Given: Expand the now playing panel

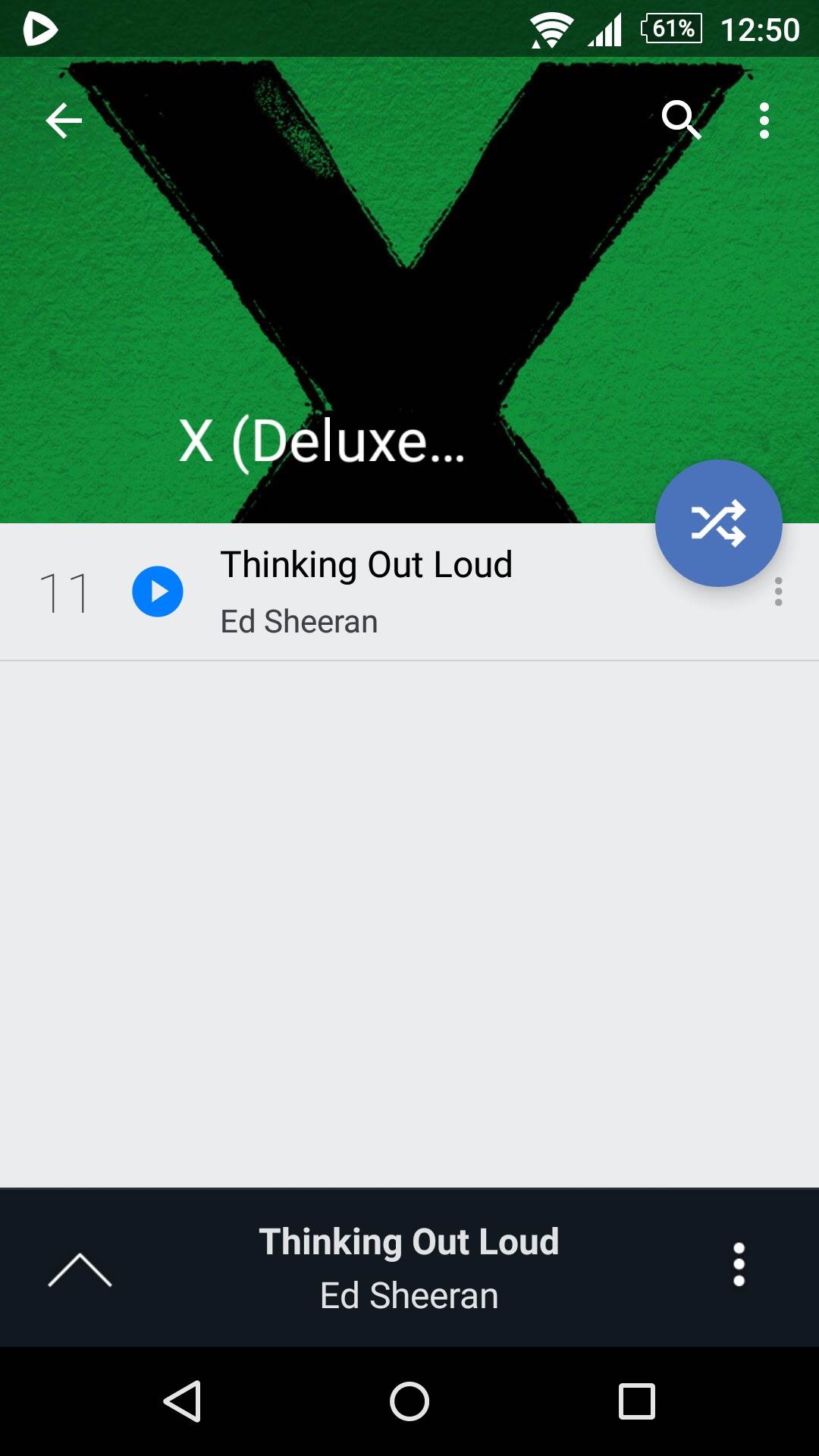Looking at the screenshot, I should coord(80,1269).
